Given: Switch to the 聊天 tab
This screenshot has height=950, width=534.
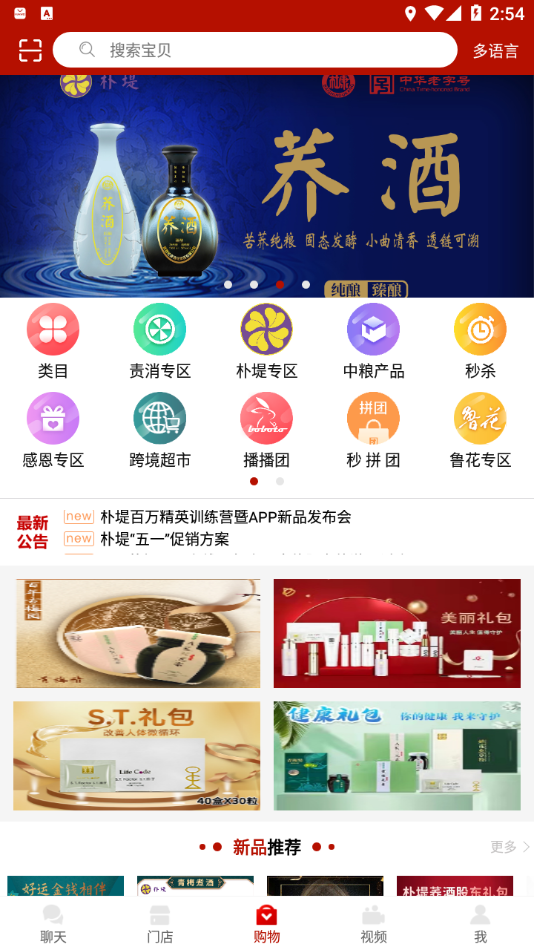Looking at the screenshot, I should click(53, 923).
